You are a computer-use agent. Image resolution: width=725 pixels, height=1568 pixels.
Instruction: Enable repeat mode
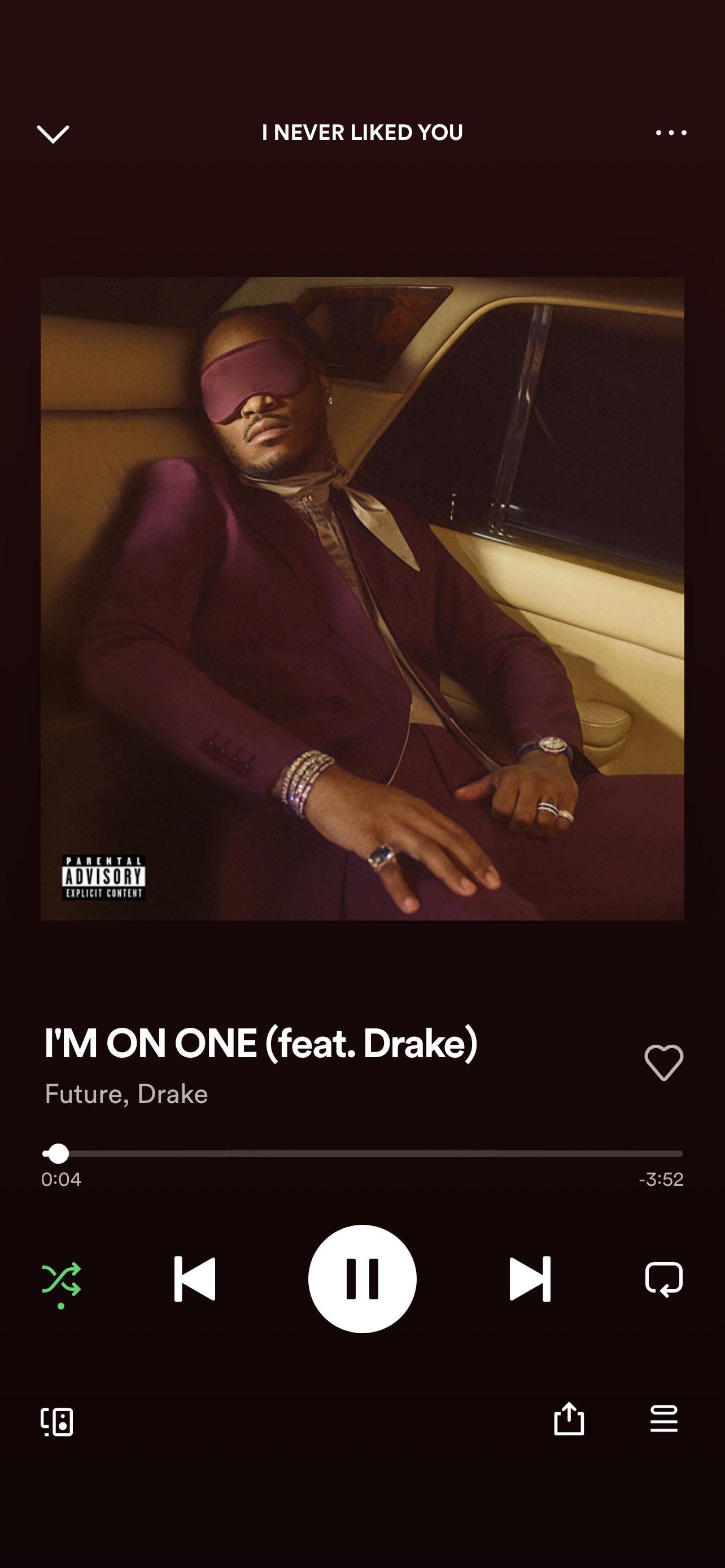[663, 1279]
